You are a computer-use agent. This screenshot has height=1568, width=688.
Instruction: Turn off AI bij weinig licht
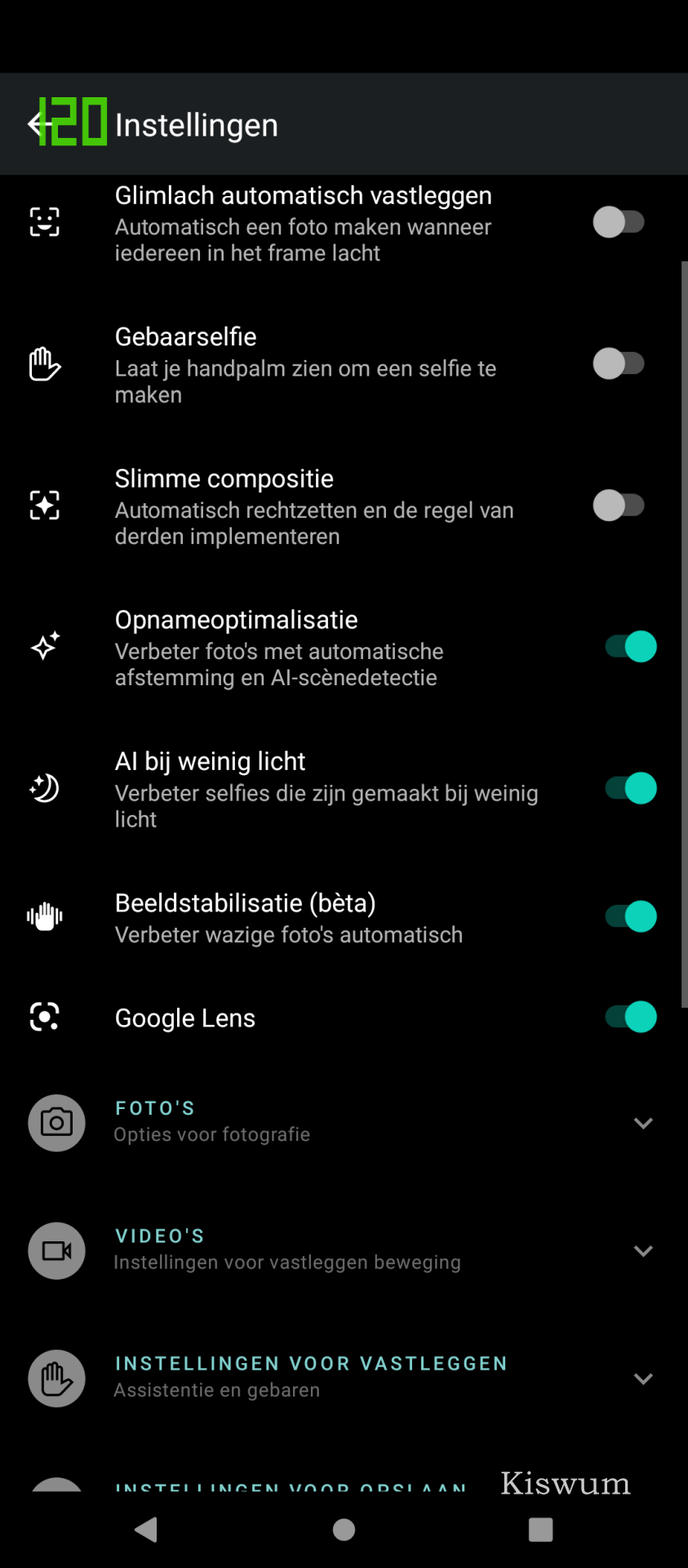(x=631, y=788)
